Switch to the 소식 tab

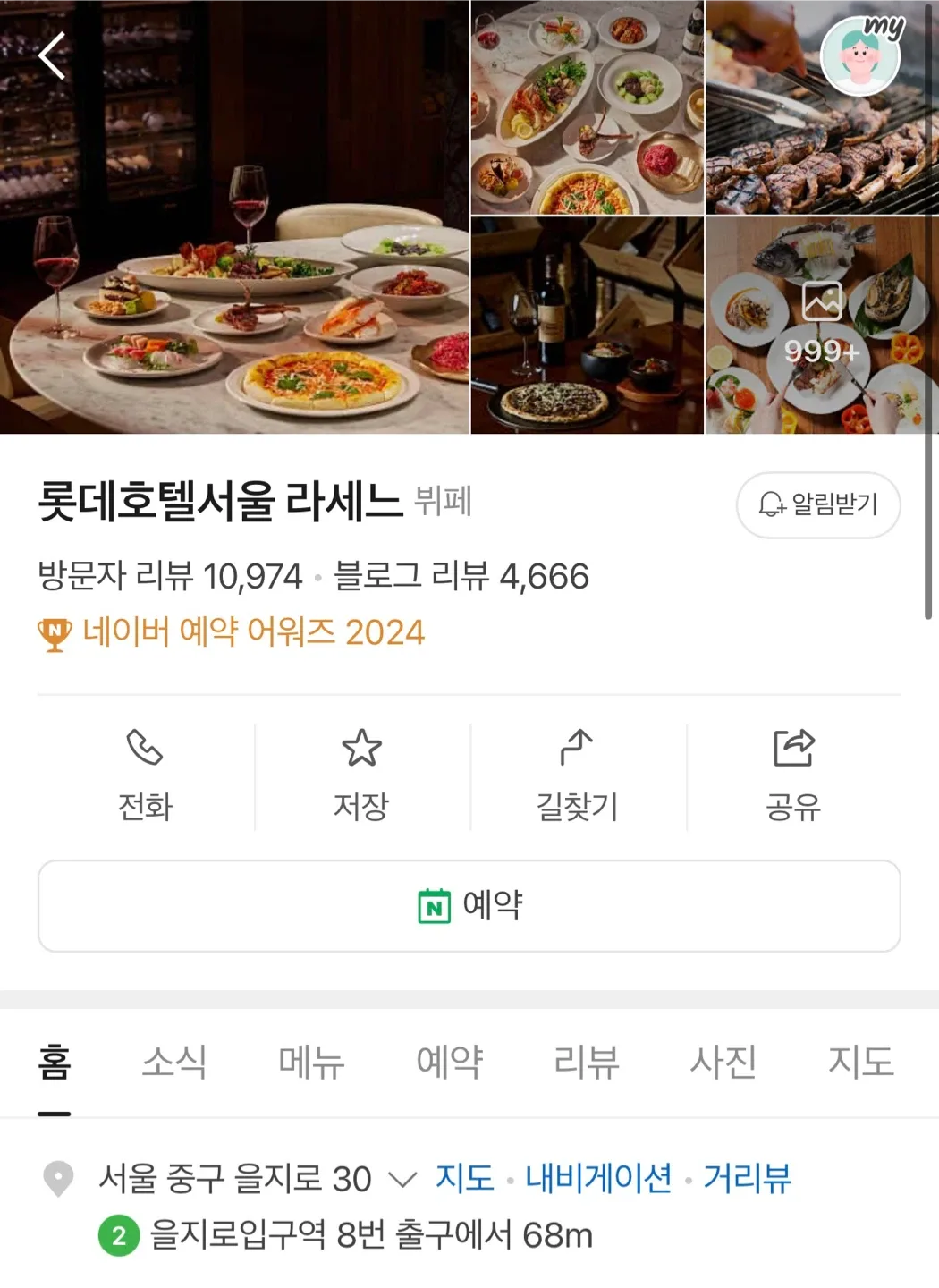(174, 1062)
